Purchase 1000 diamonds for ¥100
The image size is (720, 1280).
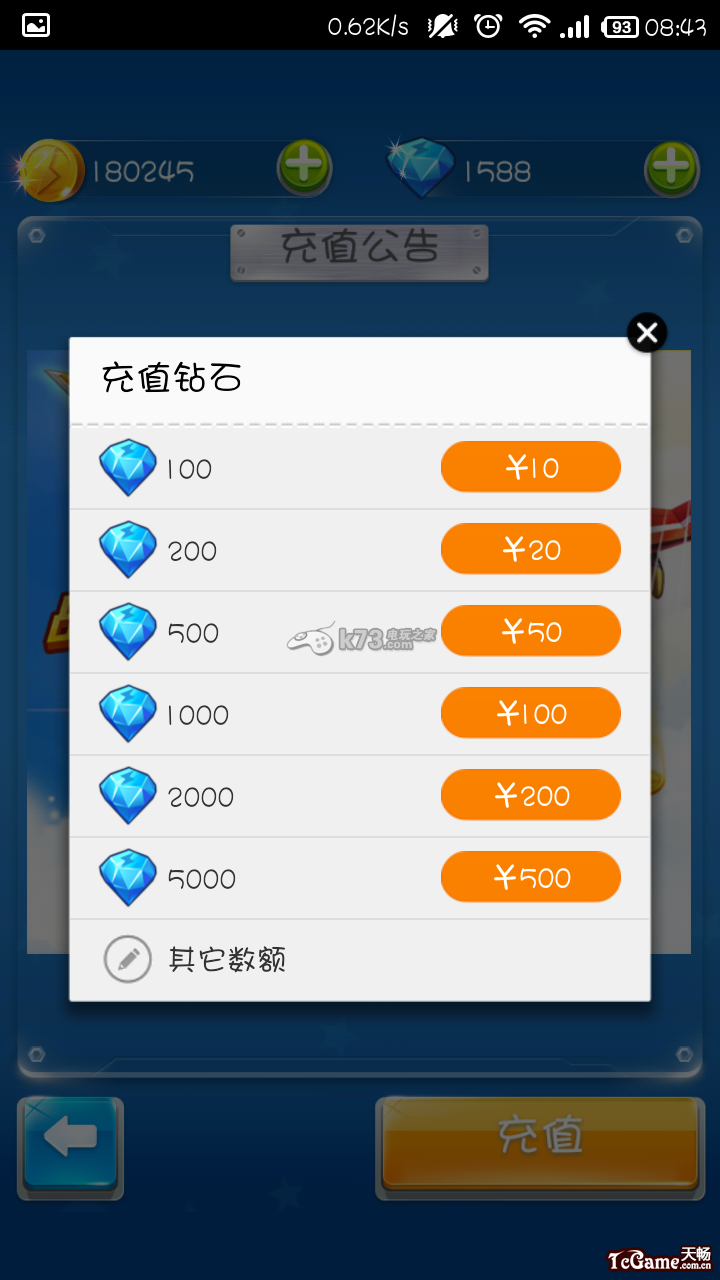[530, 713]
